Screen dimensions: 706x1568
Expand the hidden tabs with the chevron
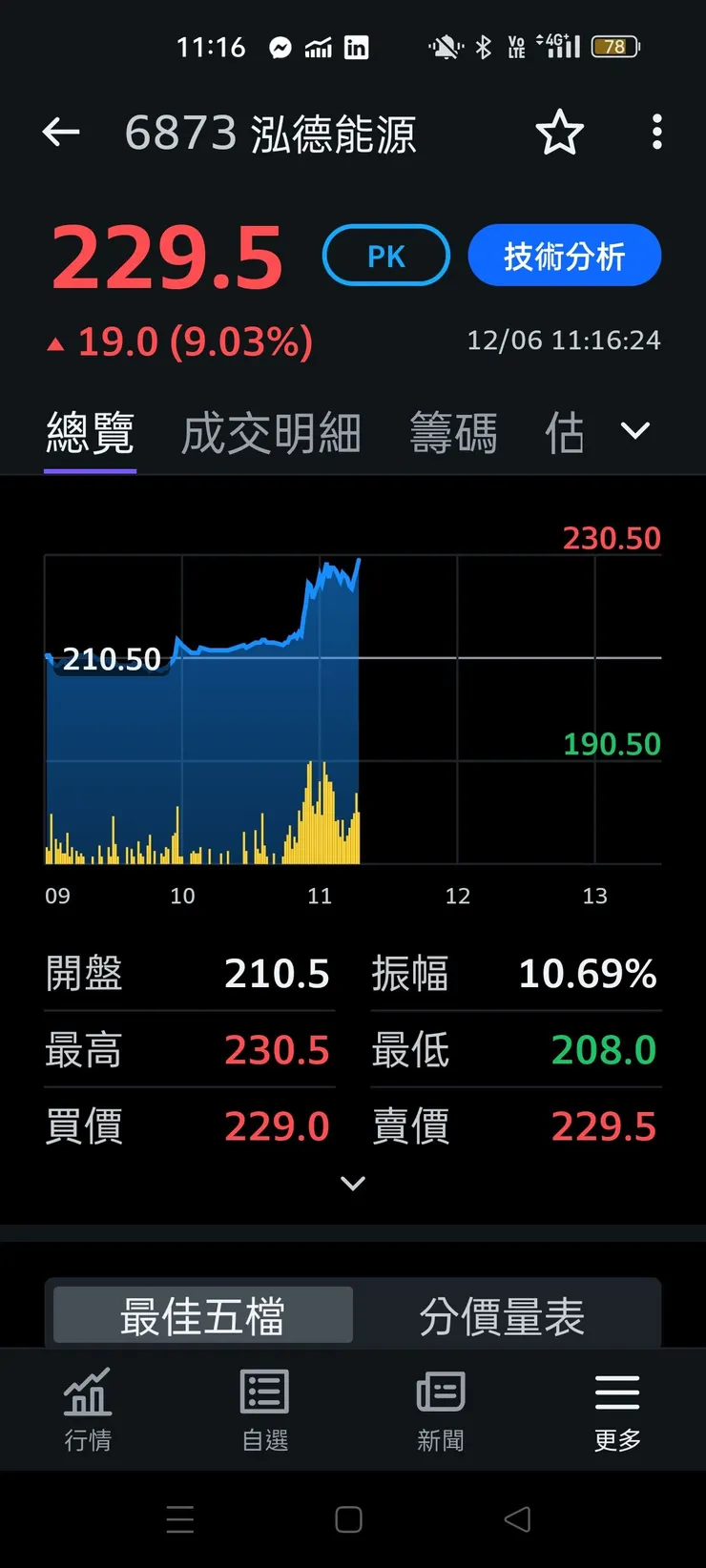(634, 431)
